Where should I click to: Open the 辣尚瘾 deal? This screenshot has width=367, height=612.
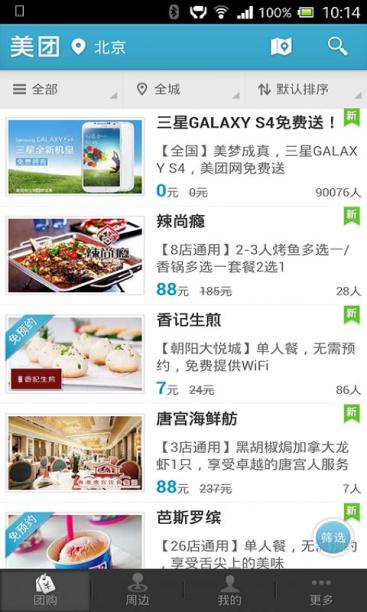pyautogui.click(x=184, y=256)
